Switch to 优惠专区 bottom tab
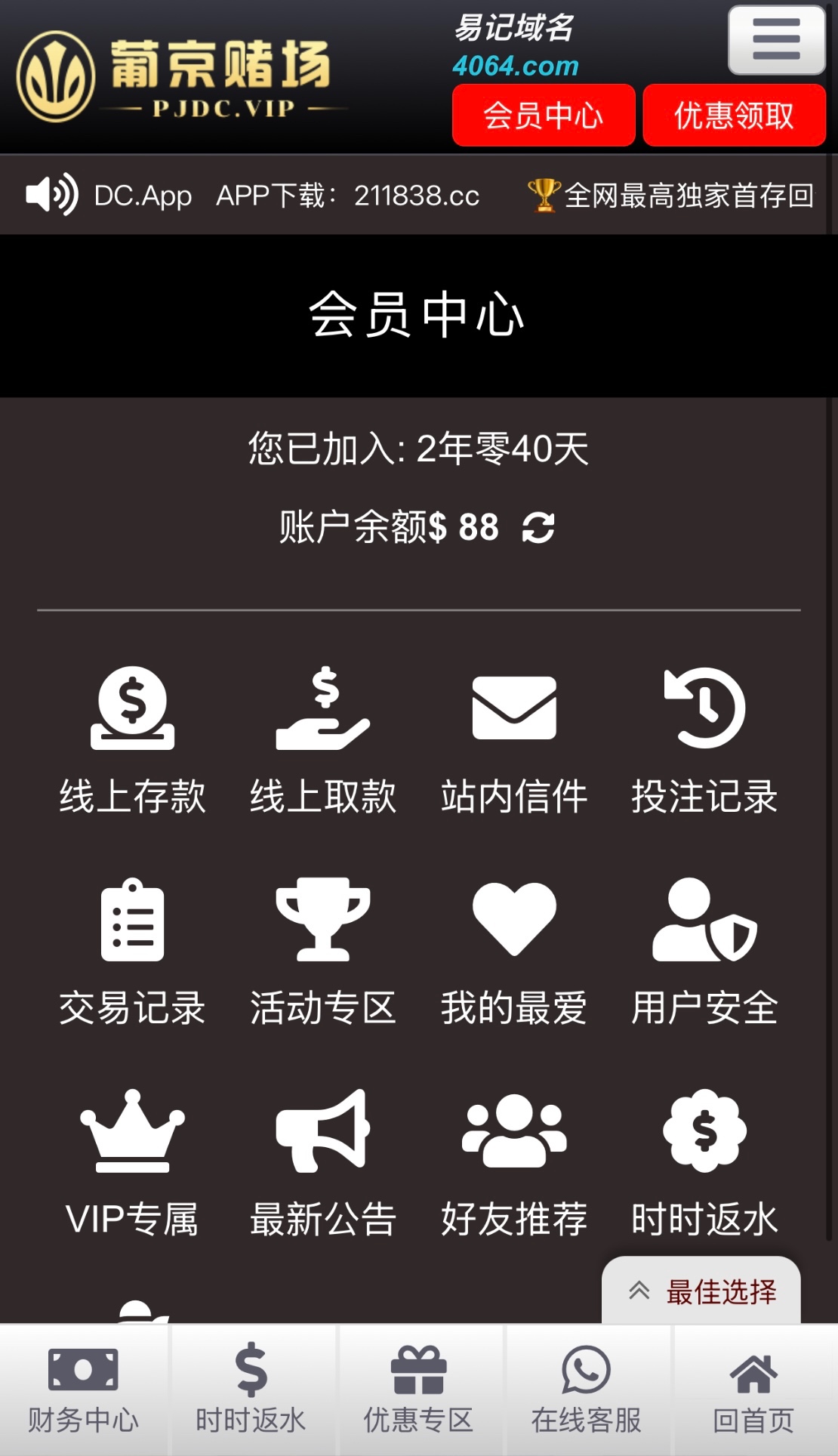The image size is (838, 1456). pos(418,1390)
